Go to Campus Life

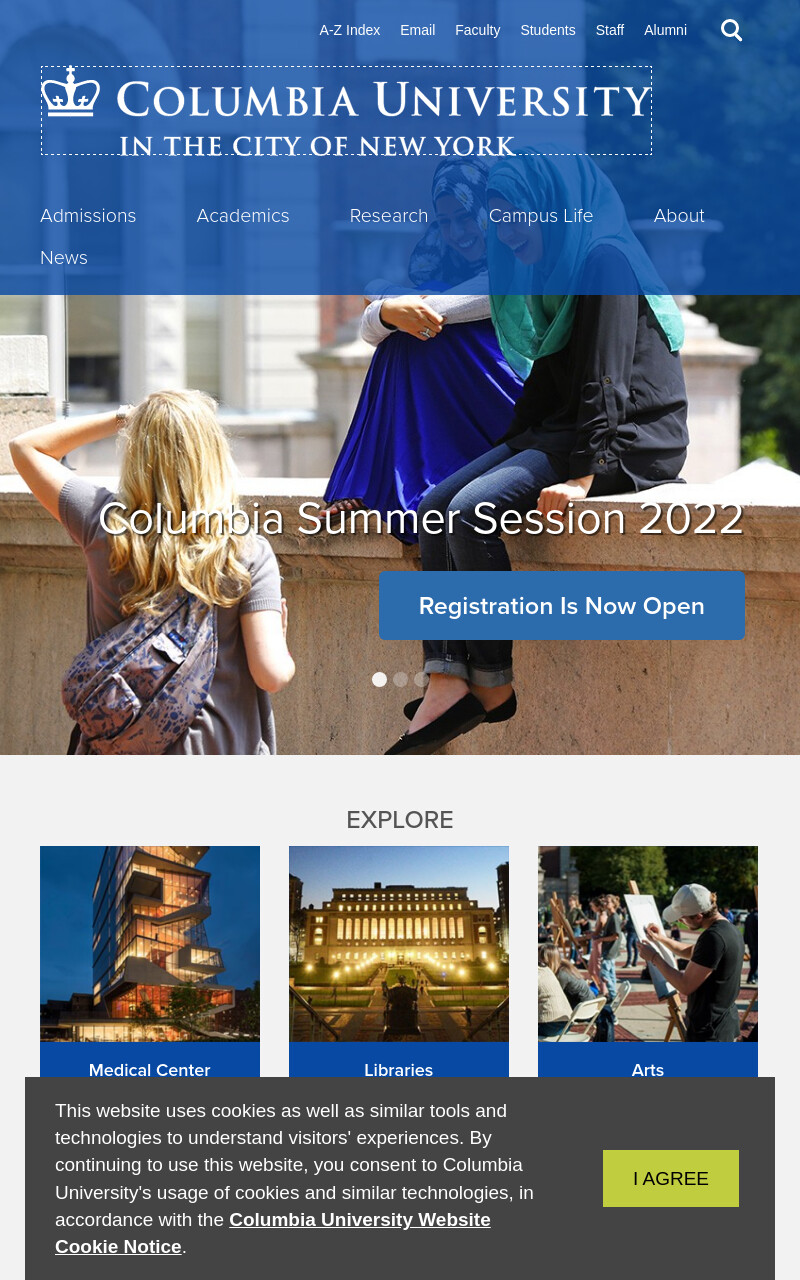541,216
